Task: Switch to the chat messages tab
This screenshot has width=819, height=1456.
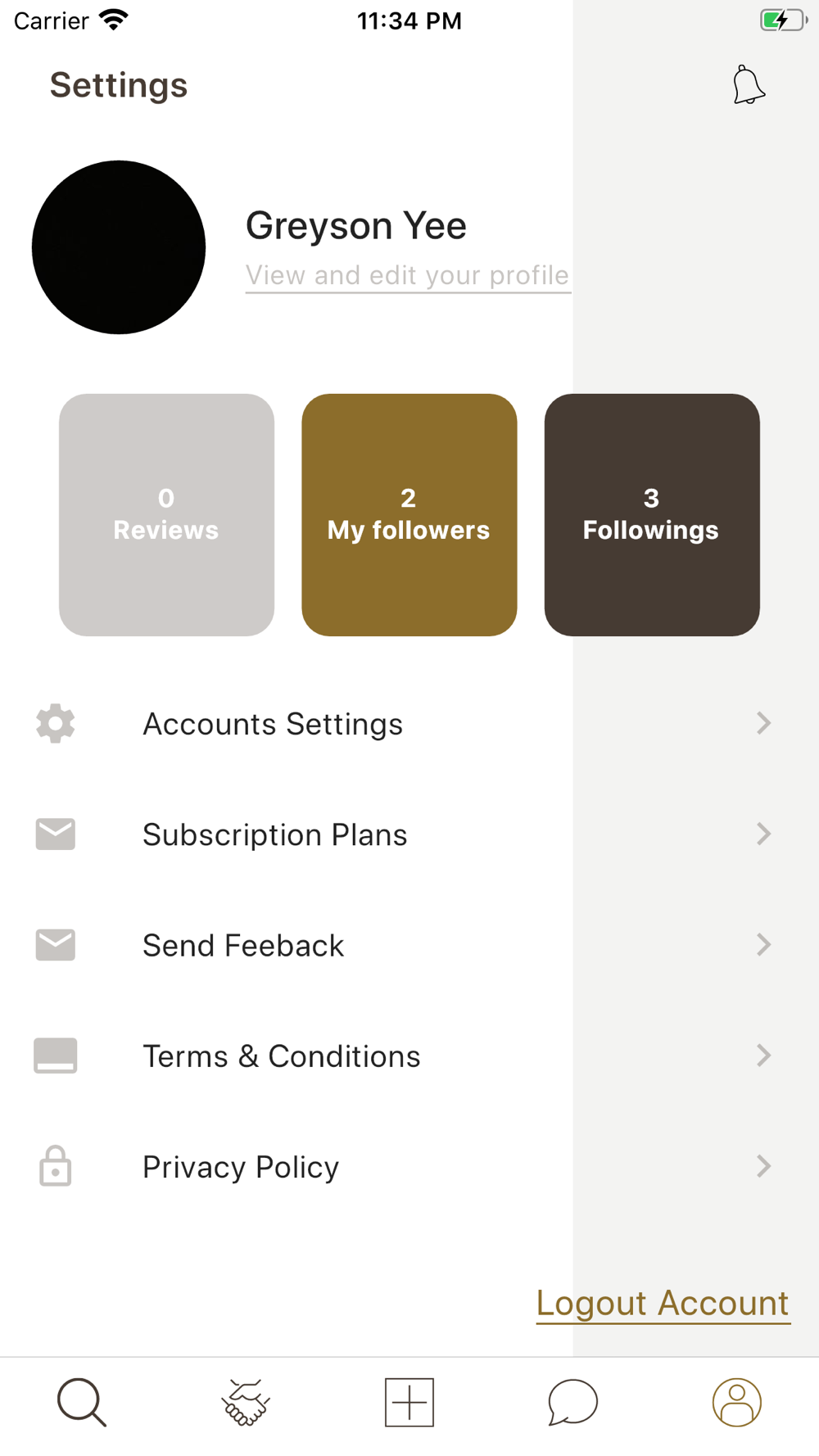Action: coord(572,1402)
